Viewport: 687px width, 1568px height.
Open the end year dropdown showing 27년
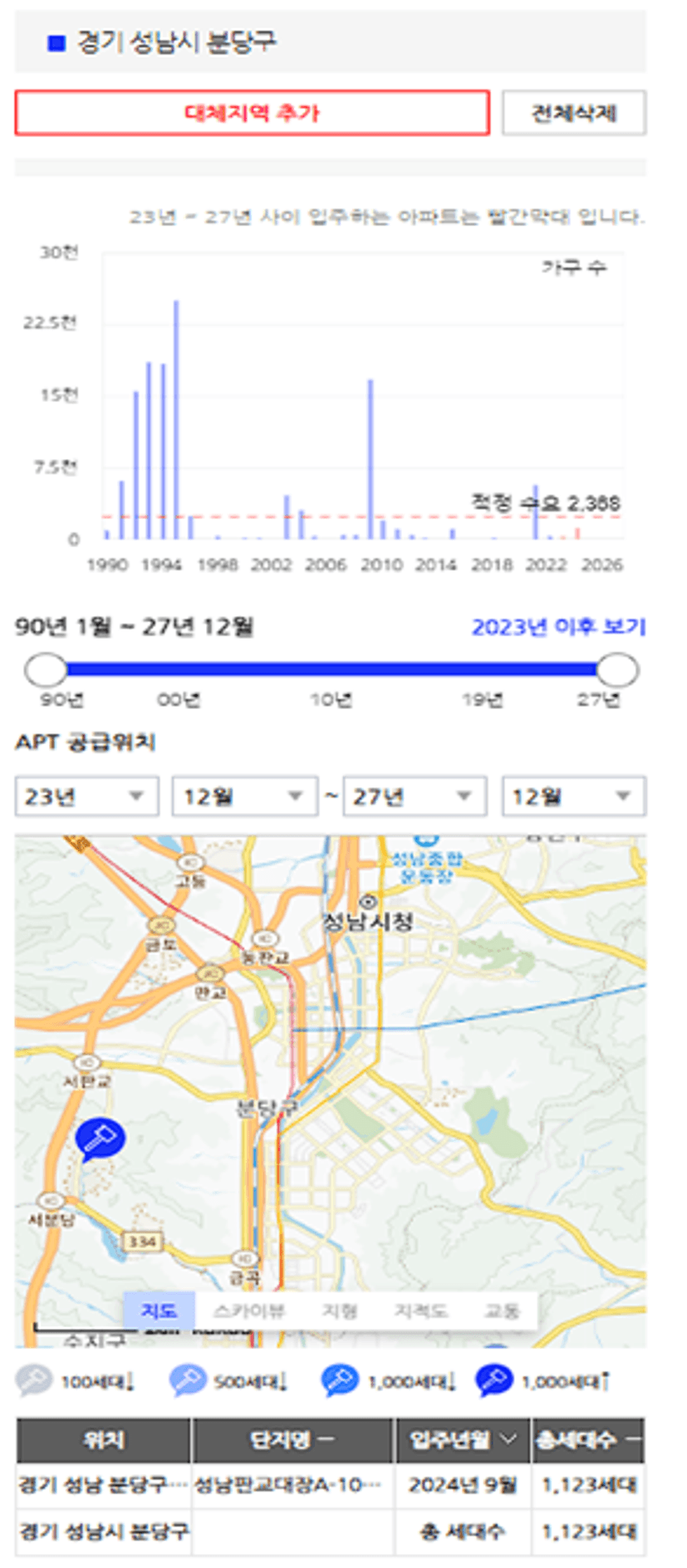[x=413, y=796]
